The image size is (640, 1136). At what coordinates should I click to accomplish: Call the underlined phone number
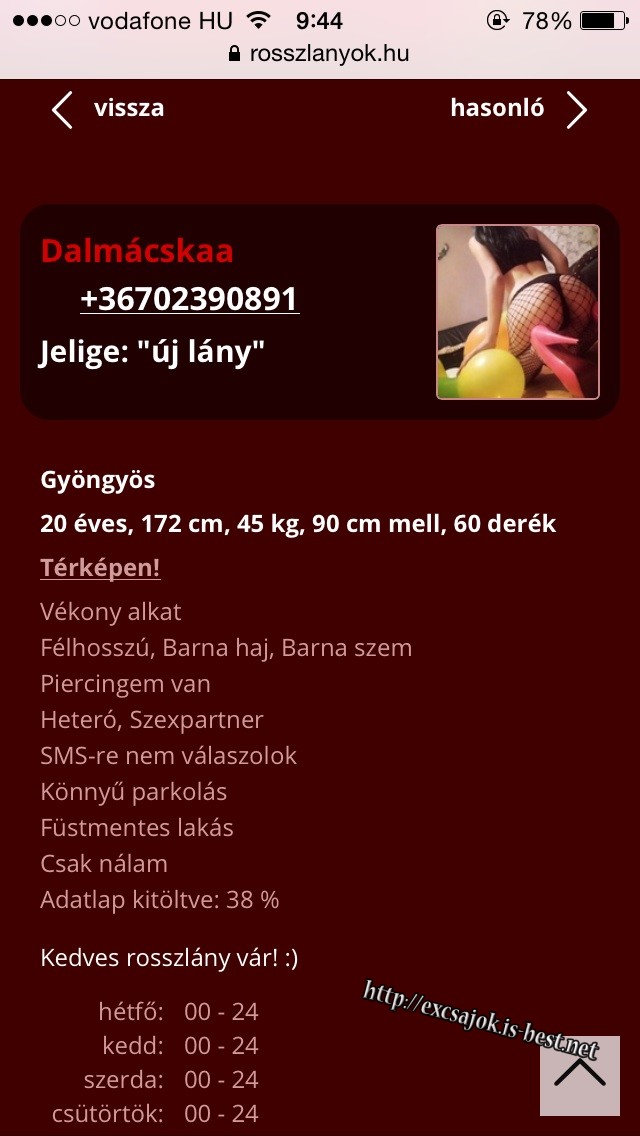(189, 298)
